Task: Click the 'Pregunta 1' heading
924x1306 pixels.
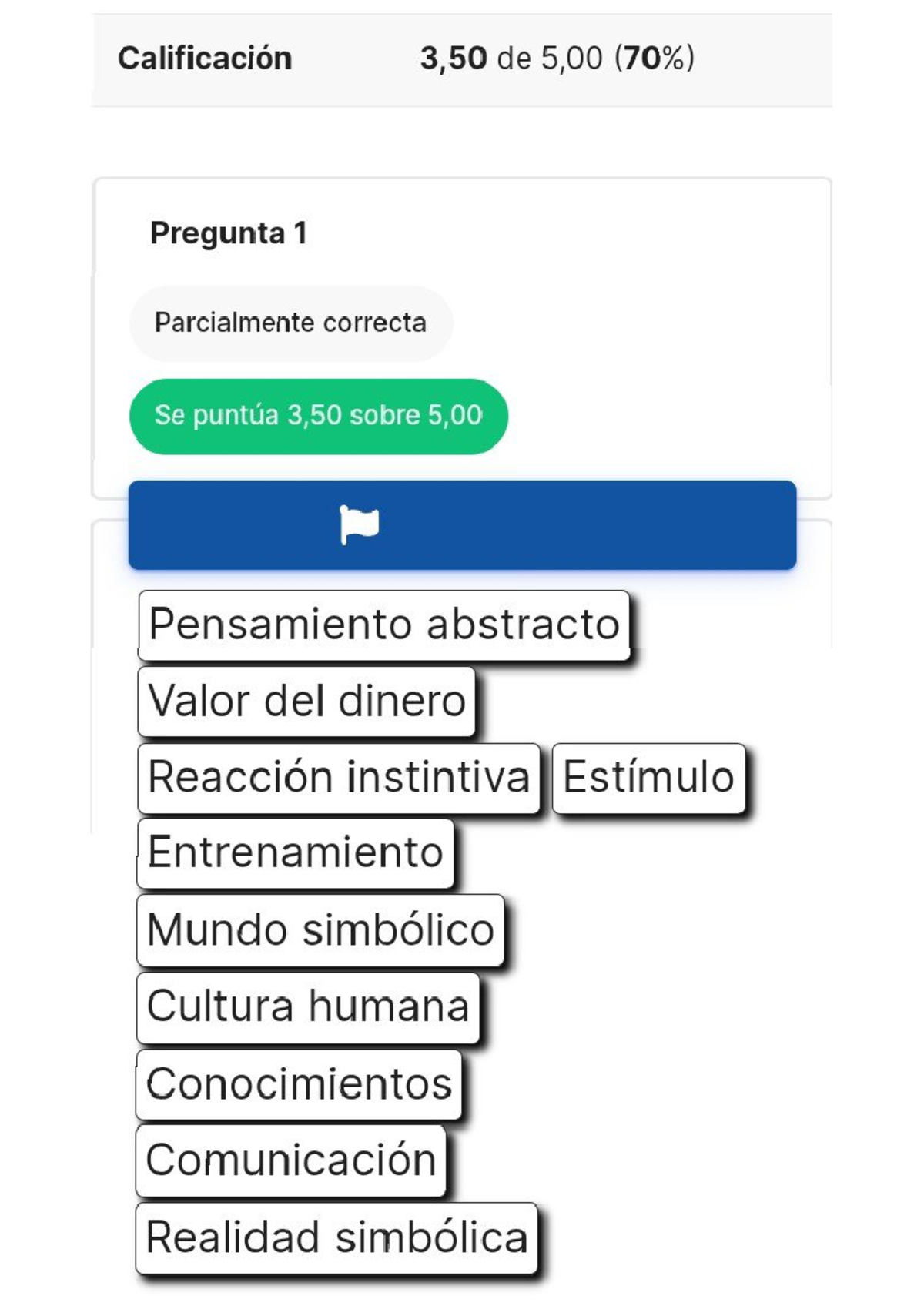Action: click(229, 230)
